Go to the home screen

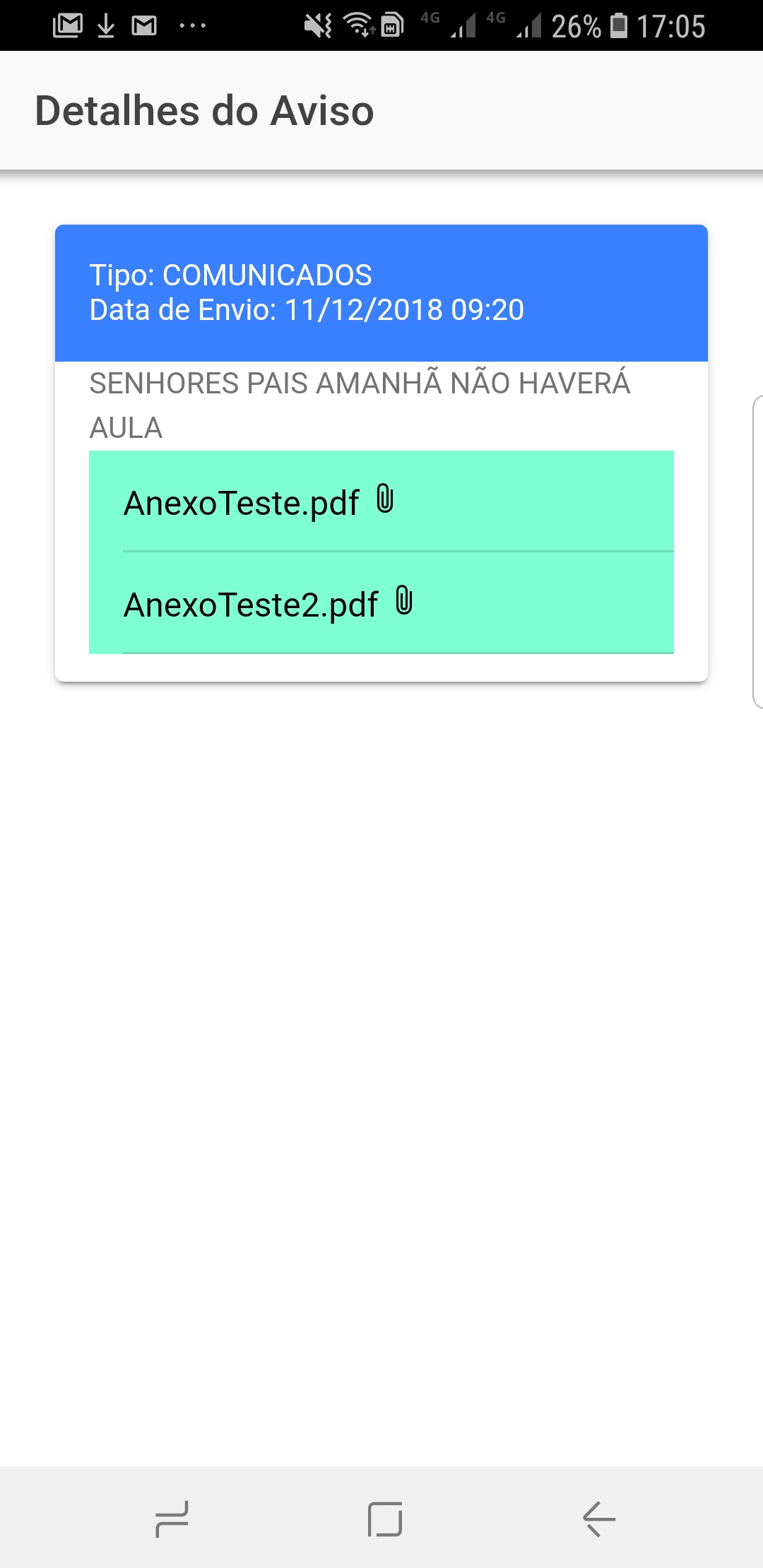point(385,1519)
